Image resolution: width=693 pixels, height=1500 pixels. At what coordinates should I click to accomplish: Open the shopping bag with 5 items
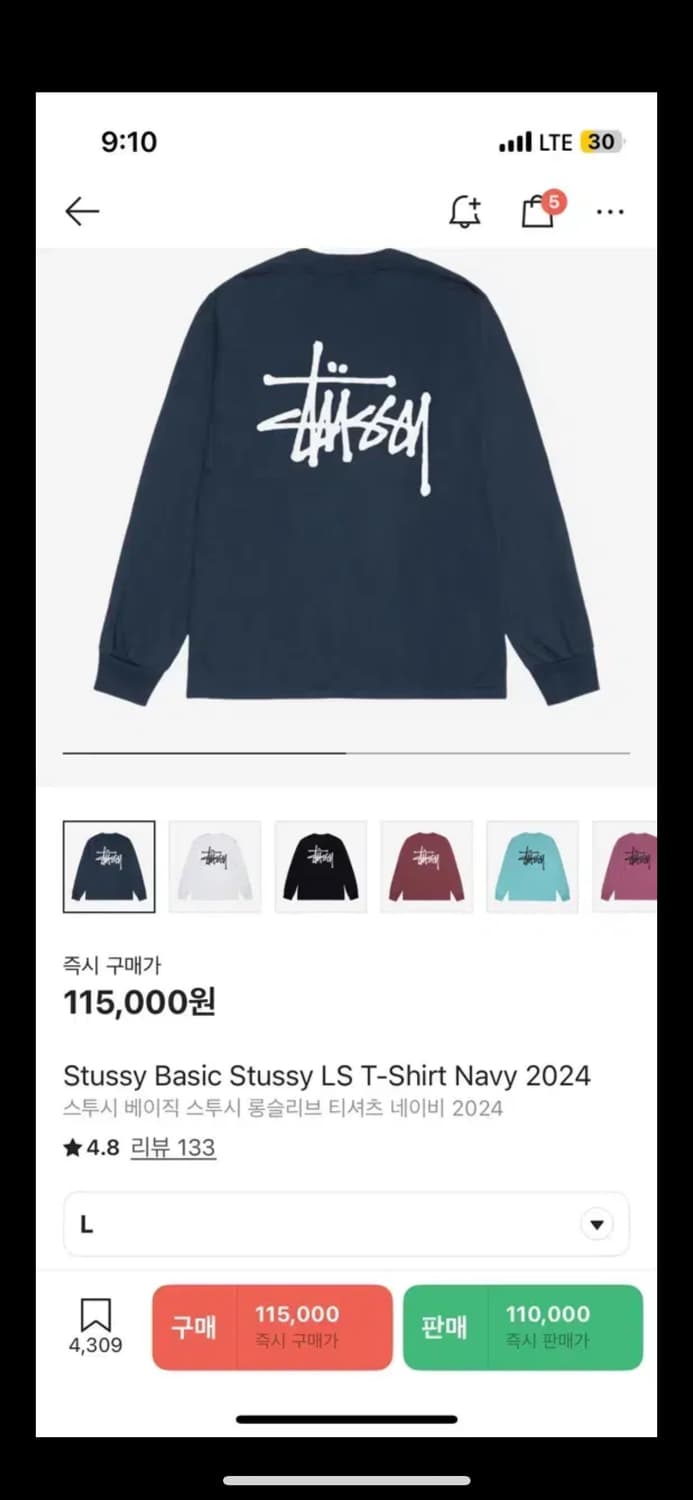coord(540,210)
